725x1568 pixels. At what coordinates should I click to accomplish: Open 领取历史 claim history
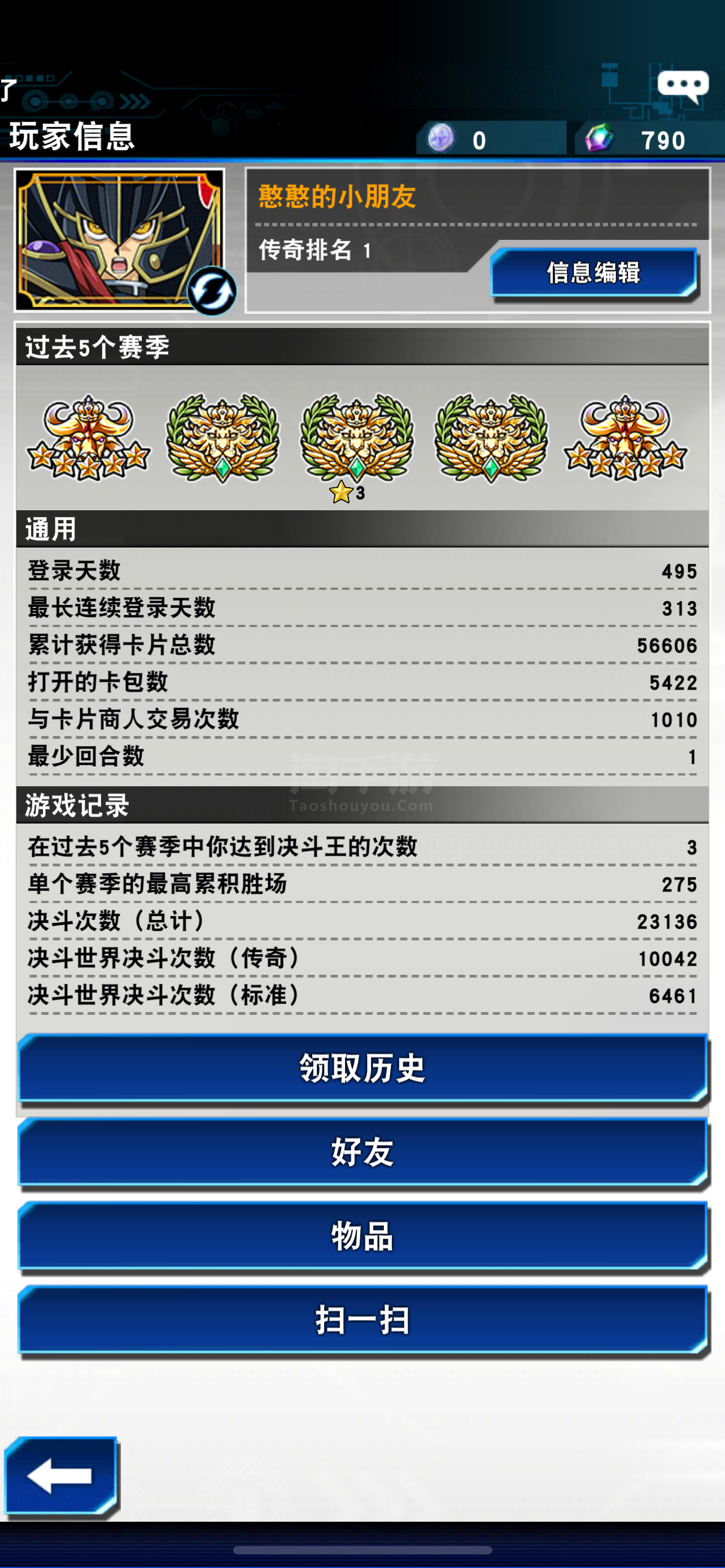pos(363,1069)
